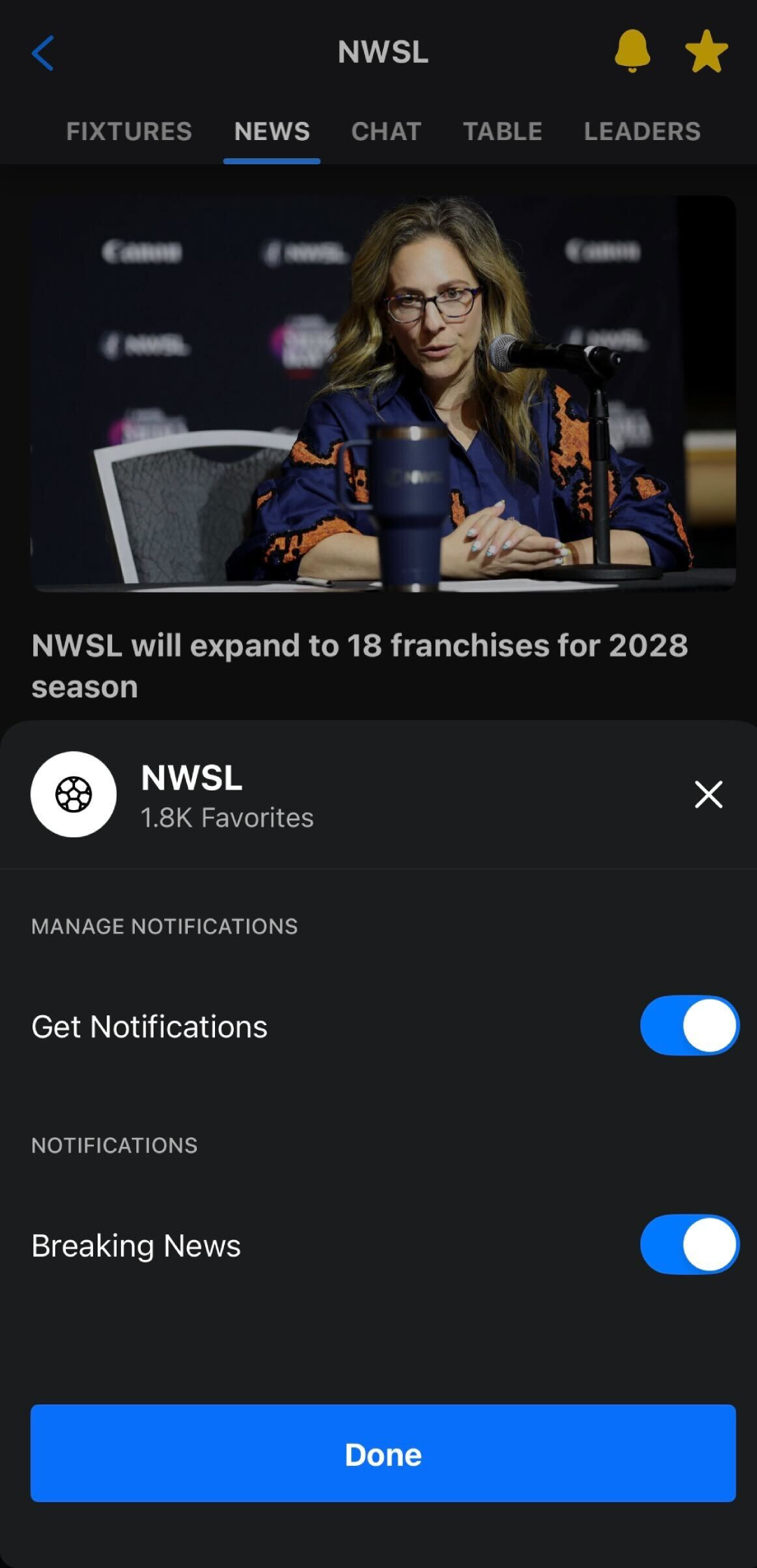757x1568 pixels.
Task: Disable Breaking News alerts
Action: (x=689, y=1245)
